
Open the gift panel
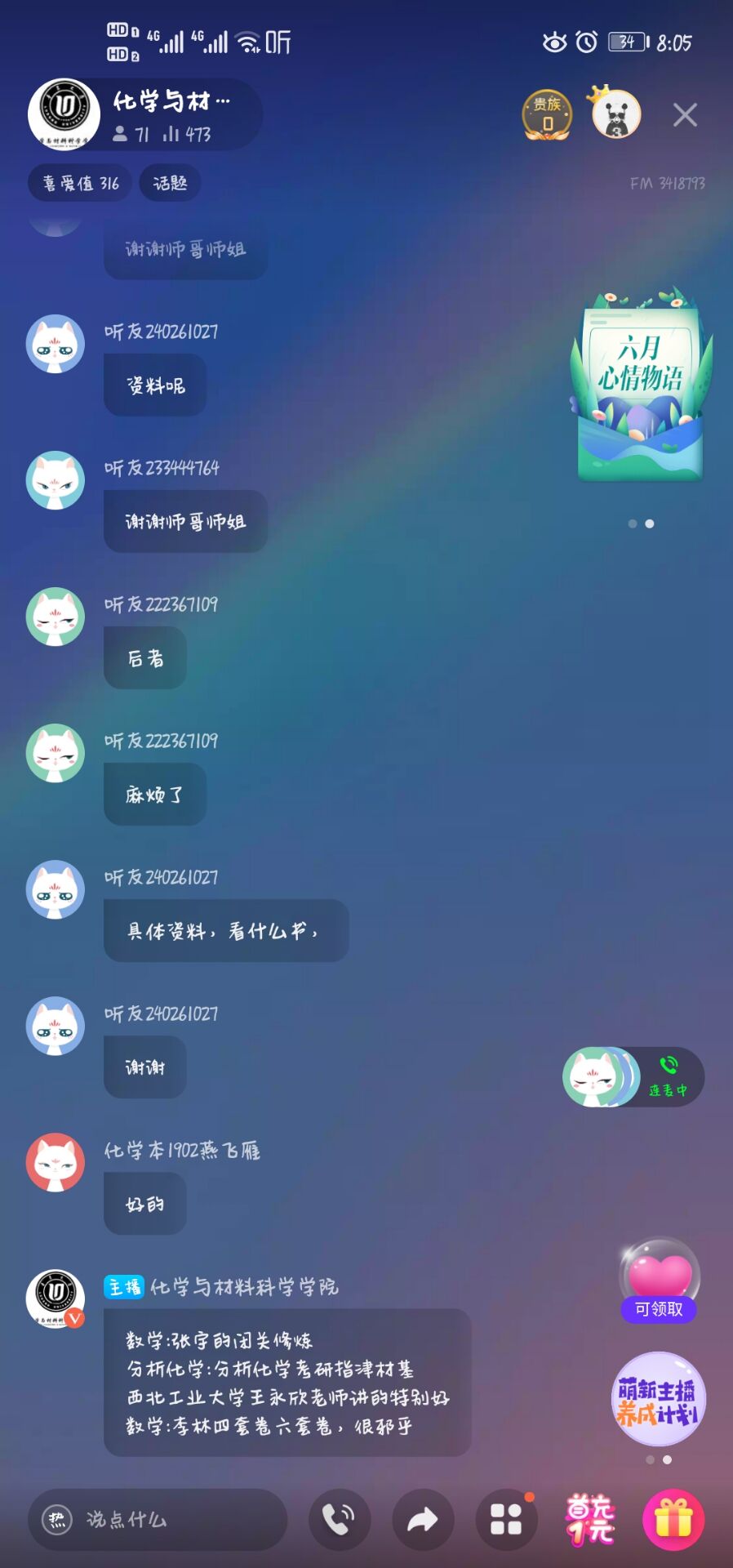pos(673,1520)
